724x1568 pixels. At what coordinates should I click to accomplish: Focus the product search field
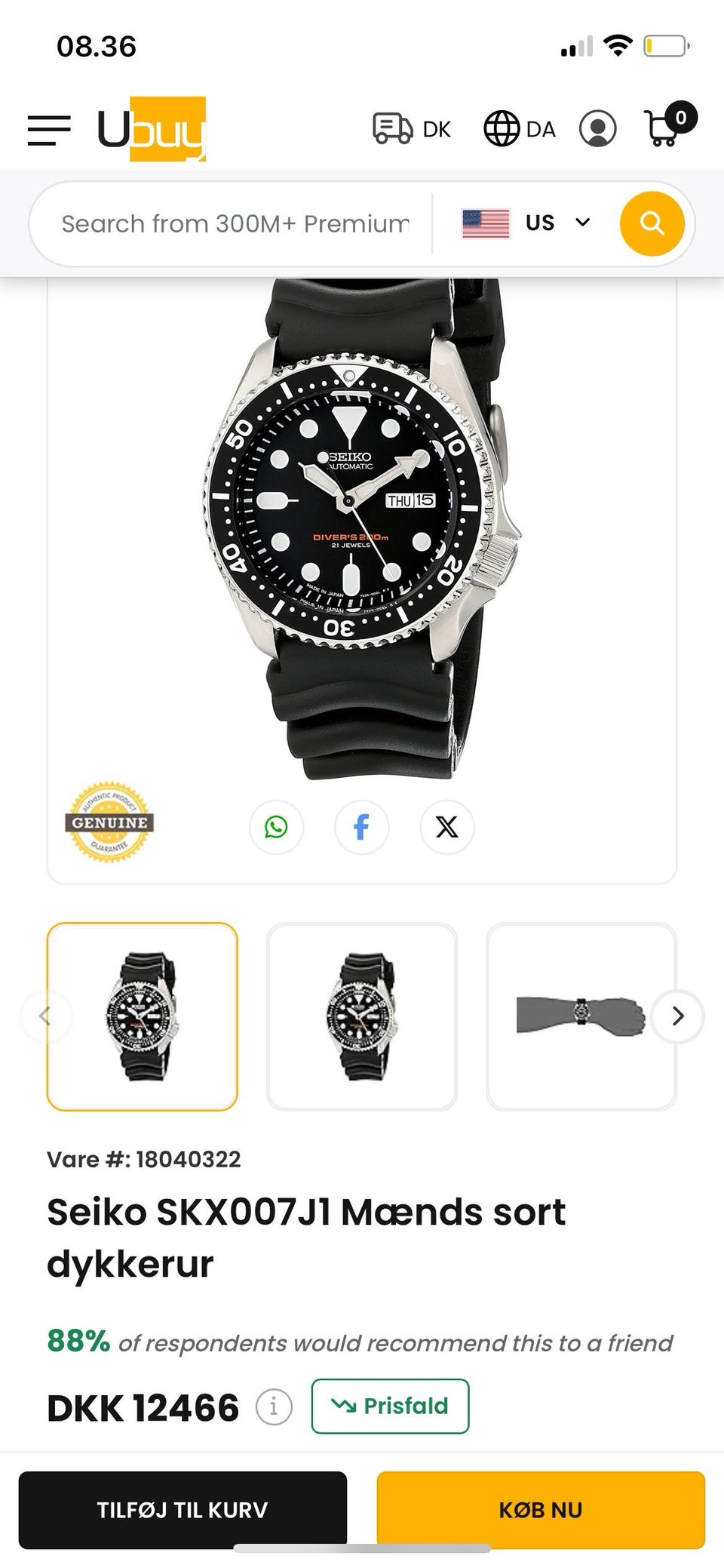pyautogui.click(x=235, y=223)
